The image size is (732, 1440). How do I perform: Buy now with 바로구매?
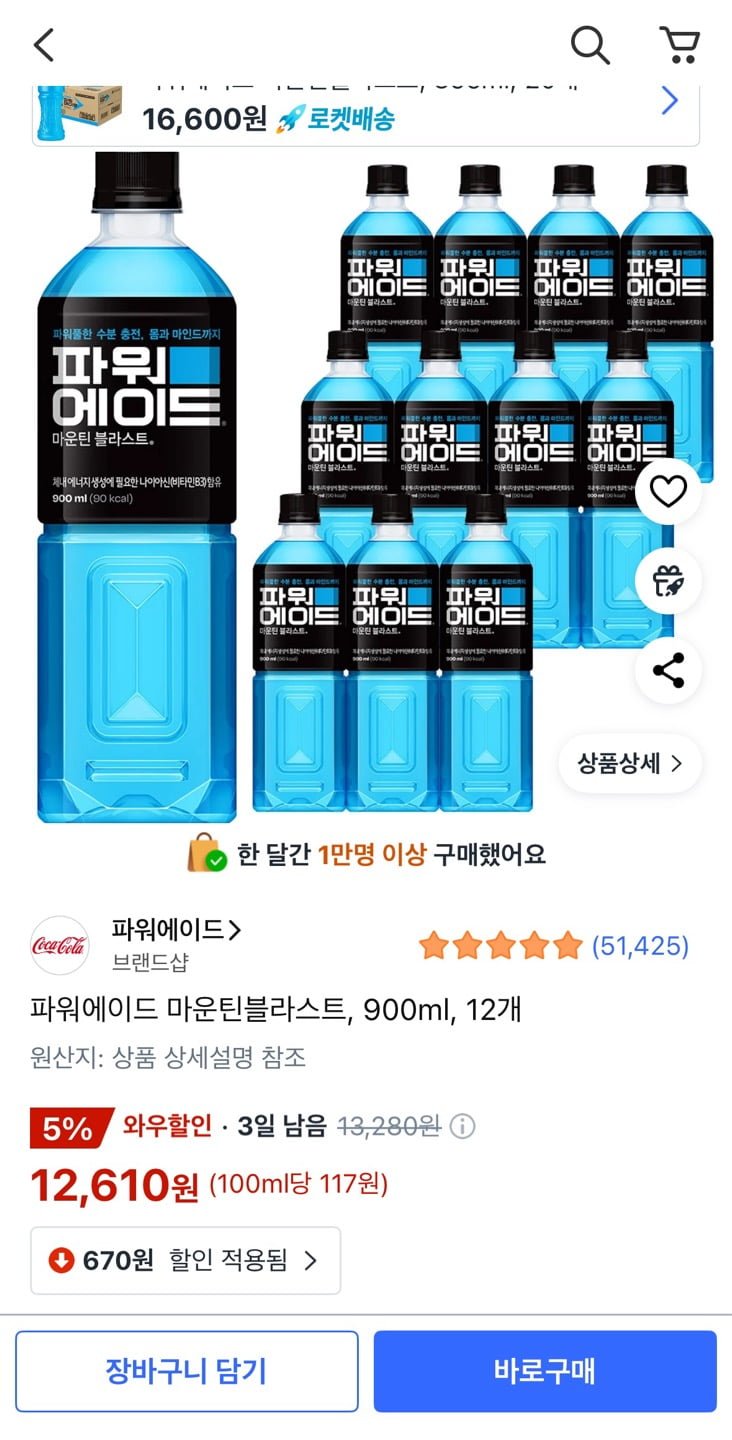(545, 1371)
